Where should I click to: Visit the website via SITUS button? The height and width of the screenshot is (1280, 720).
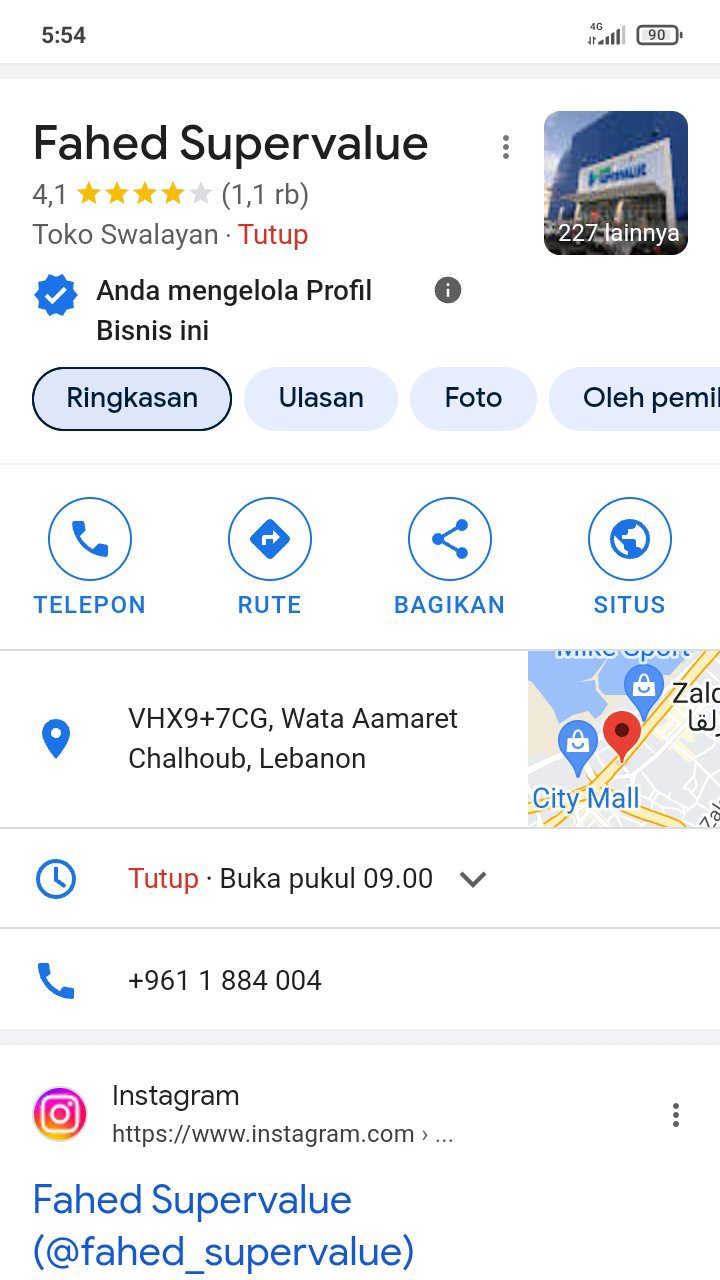(x=629, y=557)
